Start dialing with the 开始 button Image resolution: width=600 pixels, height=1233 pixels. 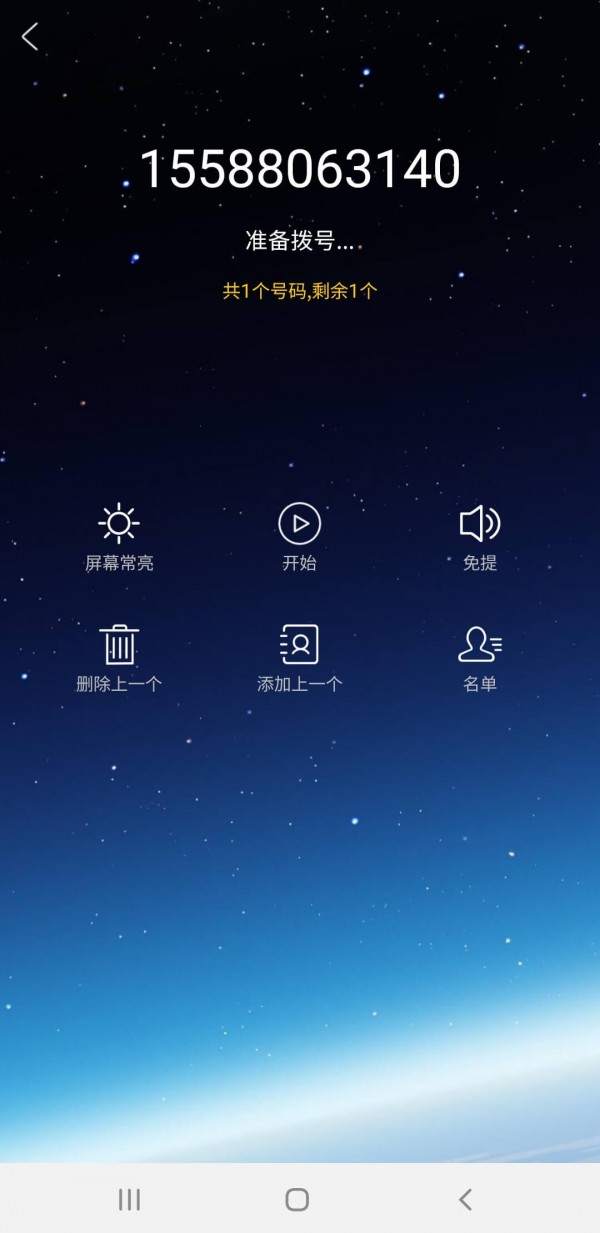click(299, 536)
